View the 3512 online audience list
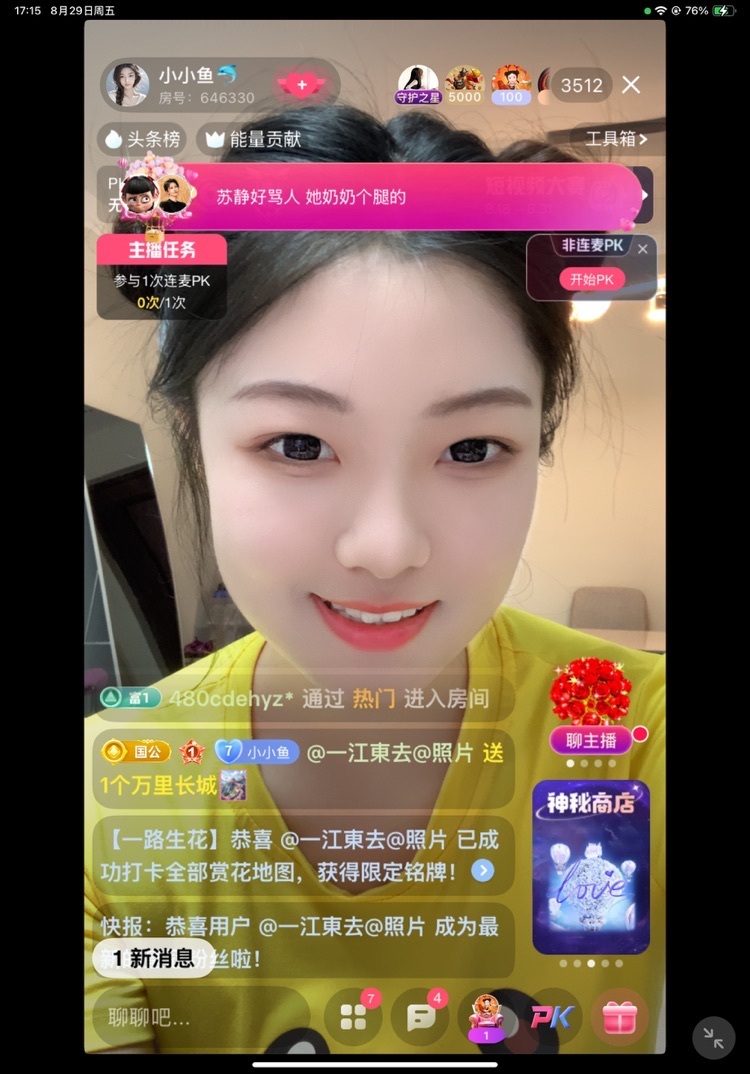The image size is (750, 1074). coord(581,86)
